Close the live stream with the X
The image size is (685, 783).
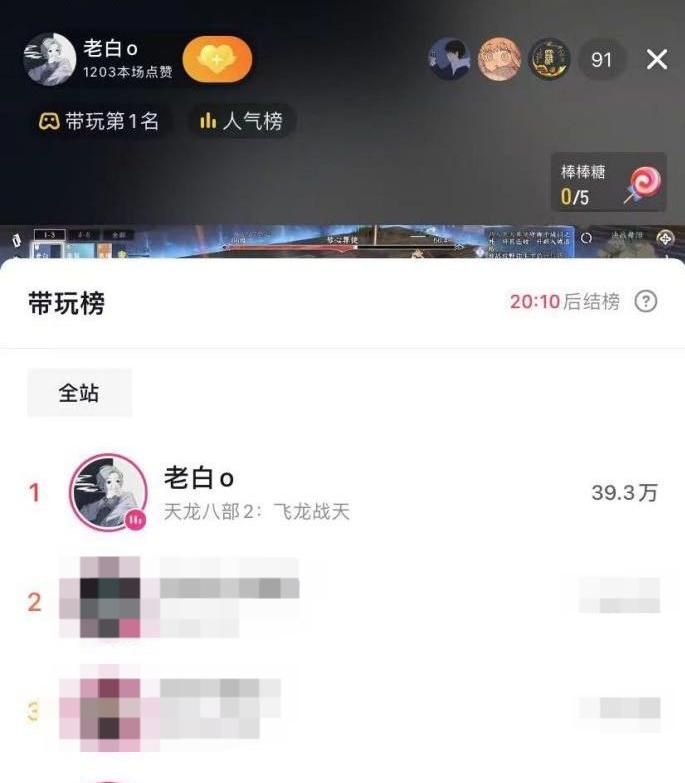657,60
